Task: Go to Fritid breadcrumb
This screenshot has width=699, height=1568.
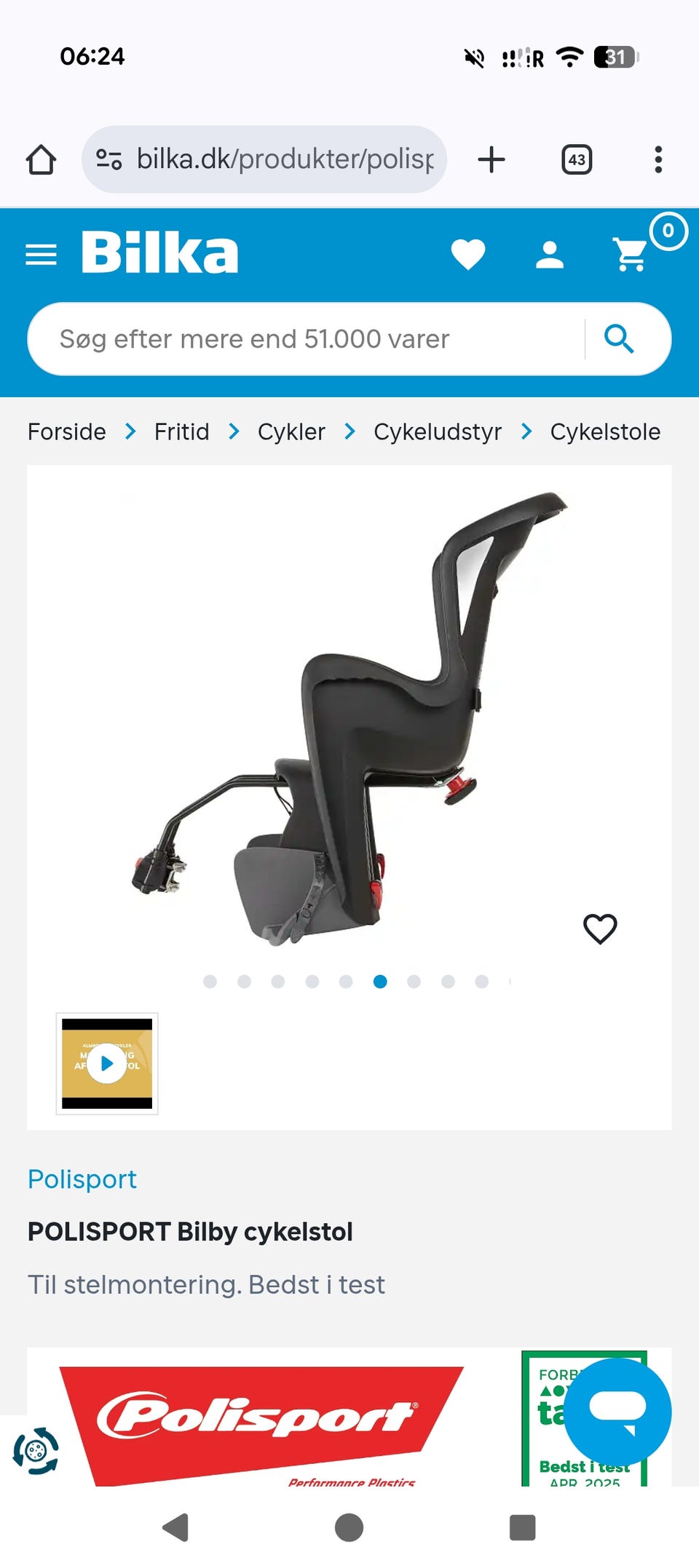Action: click(x=181, y=432)
